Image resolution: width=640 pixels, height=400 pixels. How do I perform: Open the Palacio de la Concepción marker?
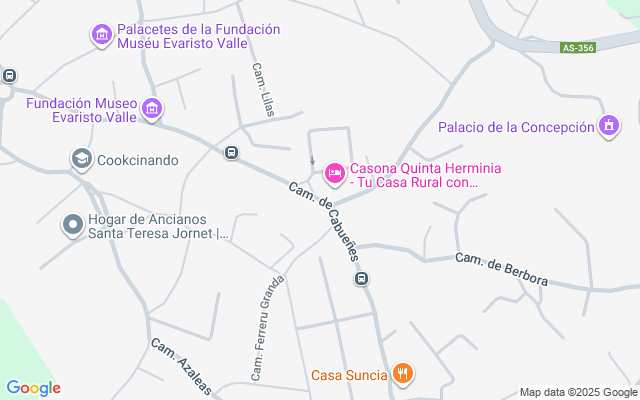click(x=609, y=126)
